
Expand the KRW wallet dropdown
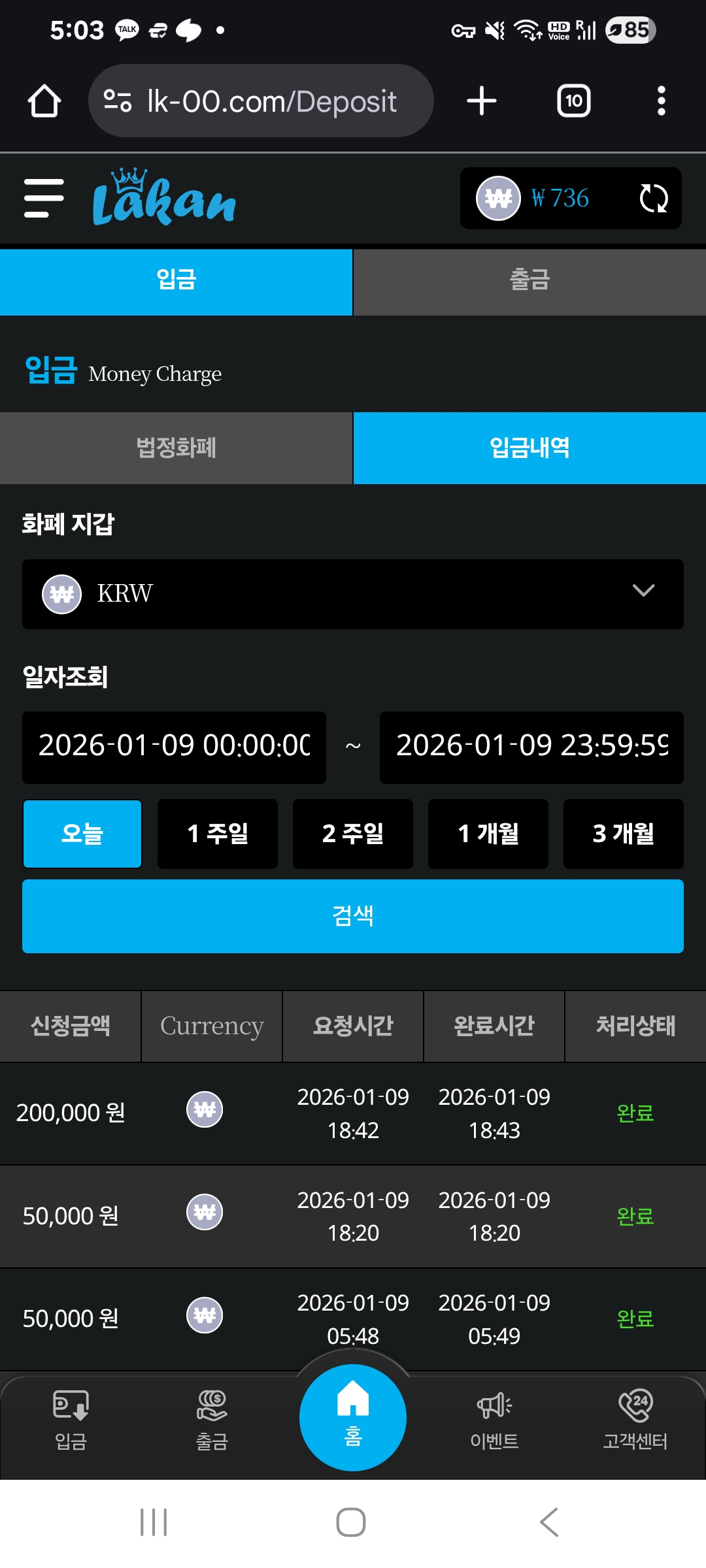pos(353,594)
